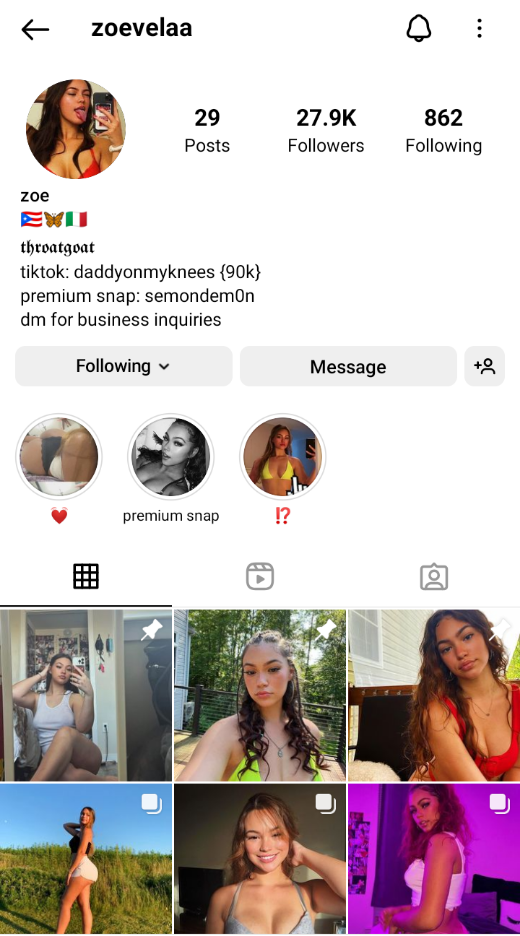Viewport: 520px width, 936px height.
Task: Open the pinned post with white tank top
Action: click(86, 695)
